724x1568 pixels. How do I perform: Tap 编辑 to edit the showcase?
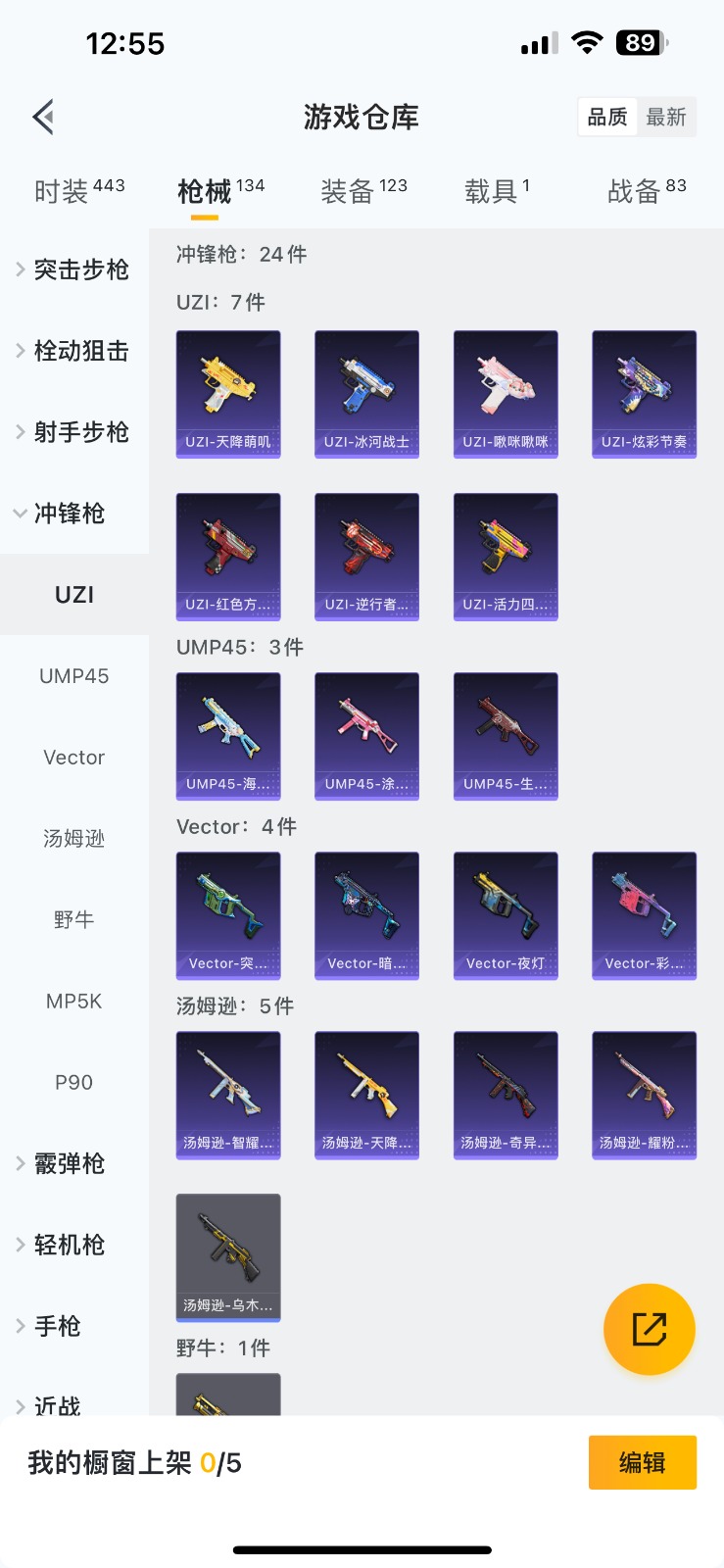point(643,1462)
